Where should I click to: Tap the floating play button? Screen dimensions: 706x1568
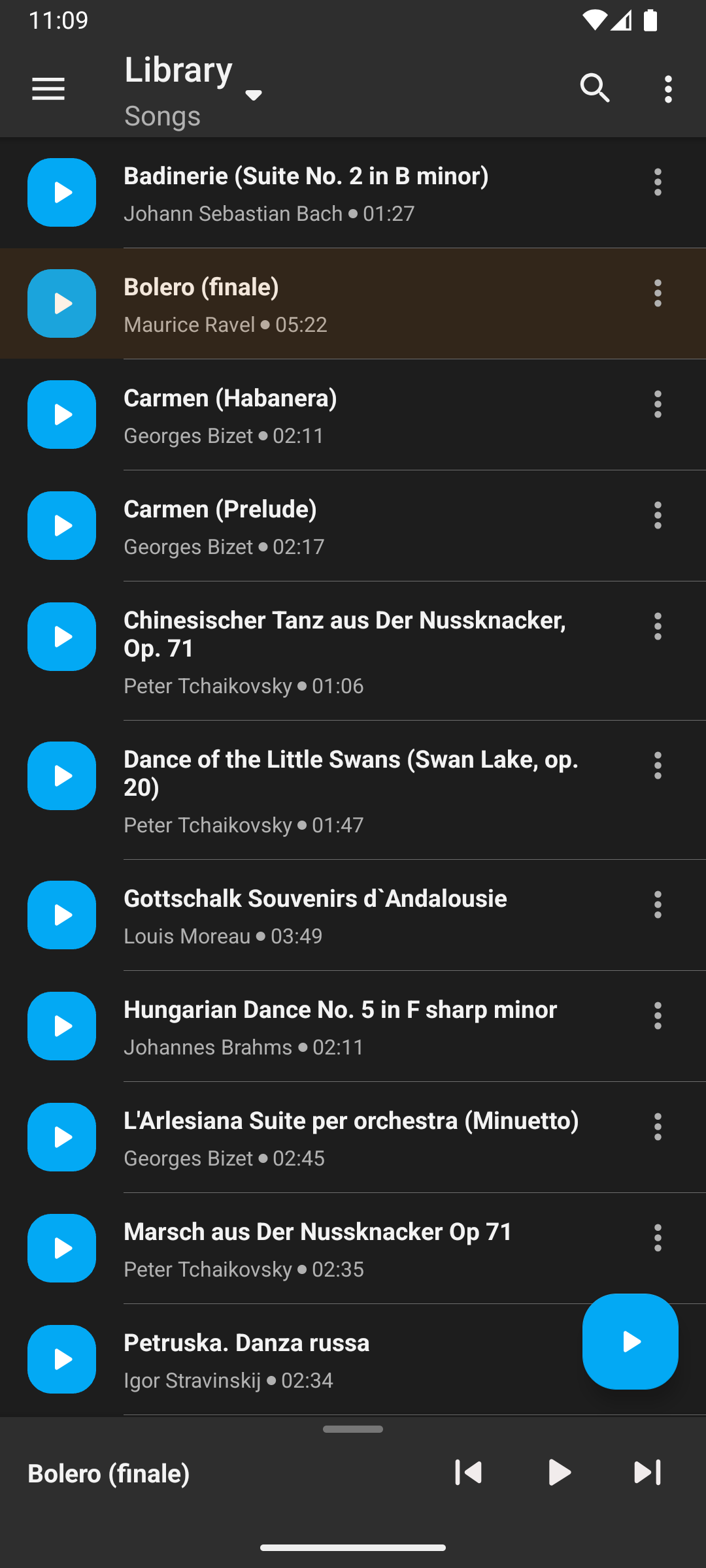630,1341
